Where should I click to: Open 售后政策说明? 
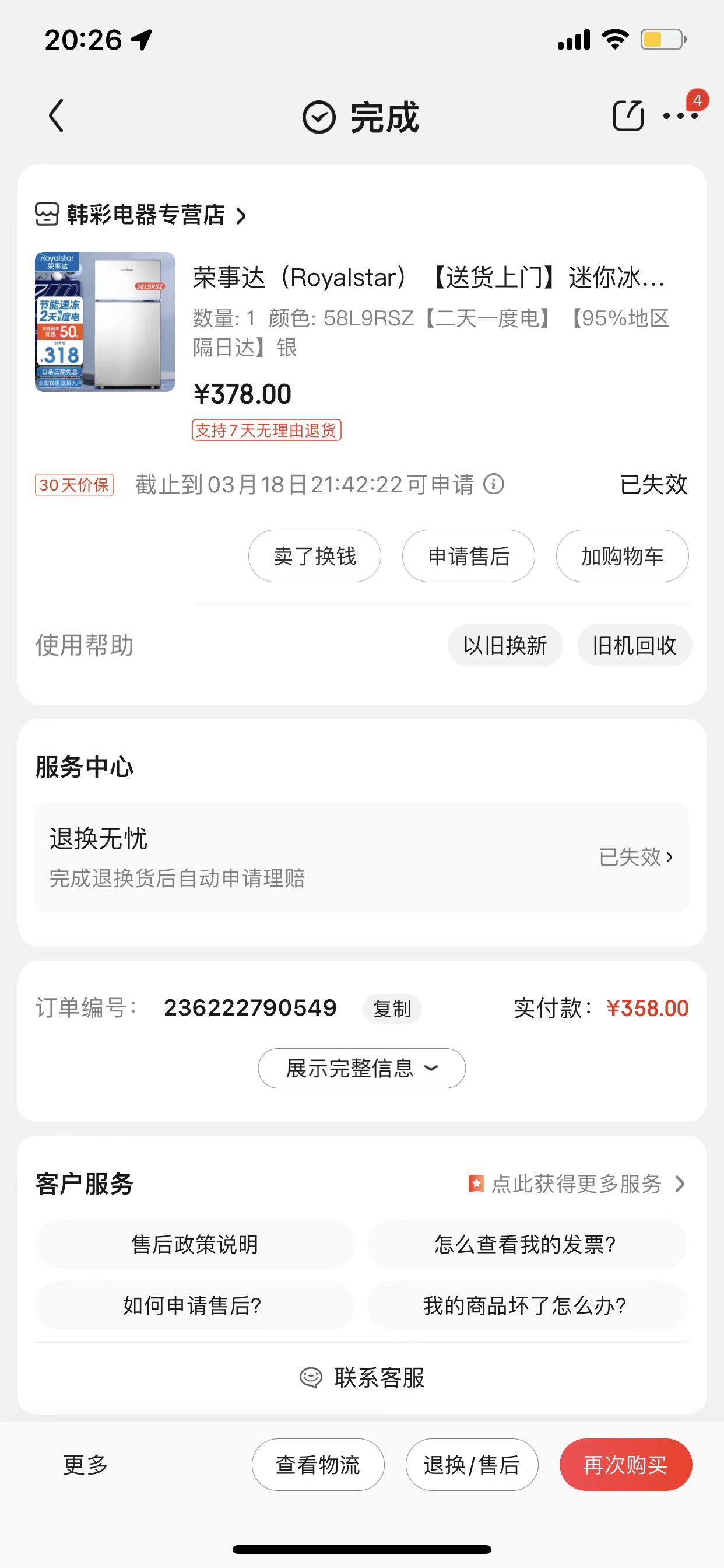pos(195,1244)
